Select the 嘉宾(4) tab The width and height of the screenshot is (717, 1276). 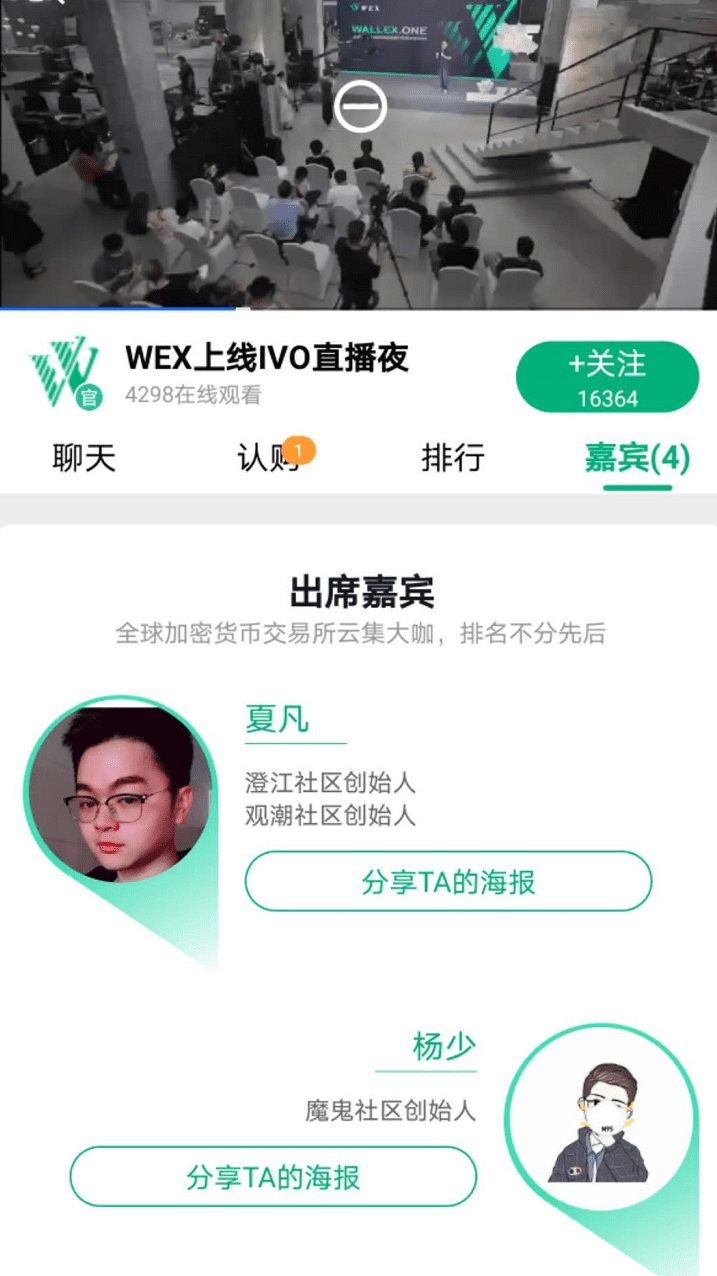[638, 458]
